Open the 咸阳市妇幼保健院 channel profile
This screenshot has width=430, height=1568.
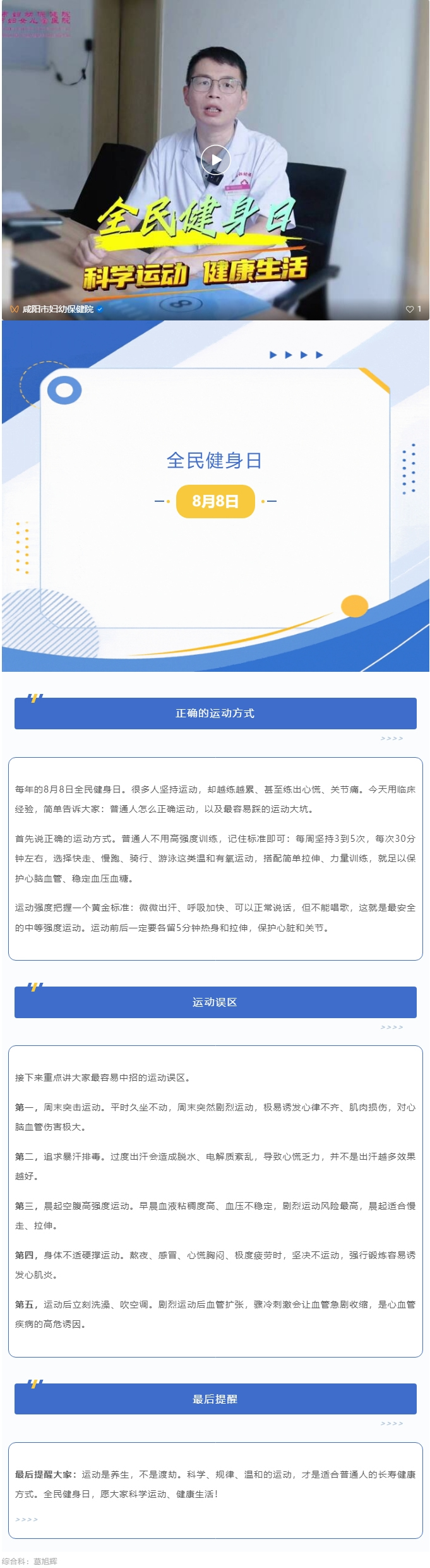click(57, 309)
